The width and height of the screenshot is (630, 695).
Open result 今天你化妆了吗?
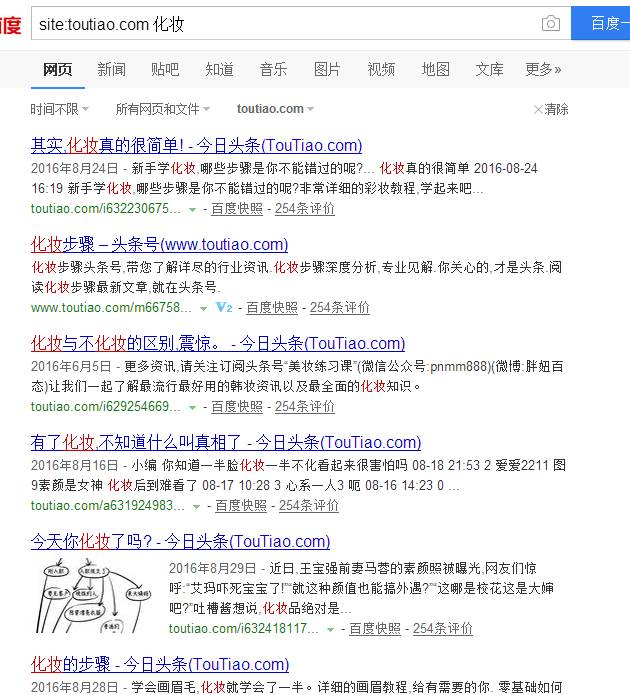(x=180, y=541)
